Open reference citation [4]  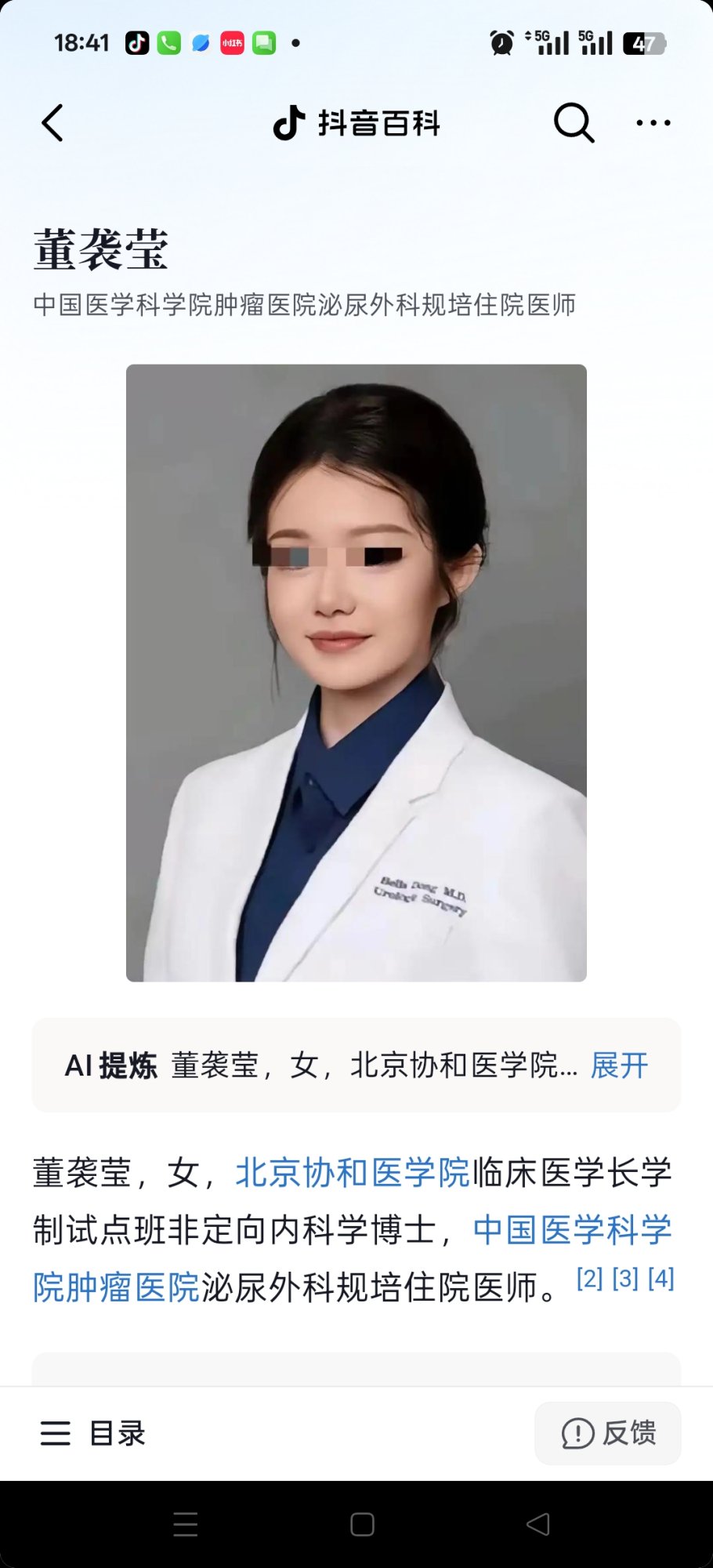[661, 1279]
